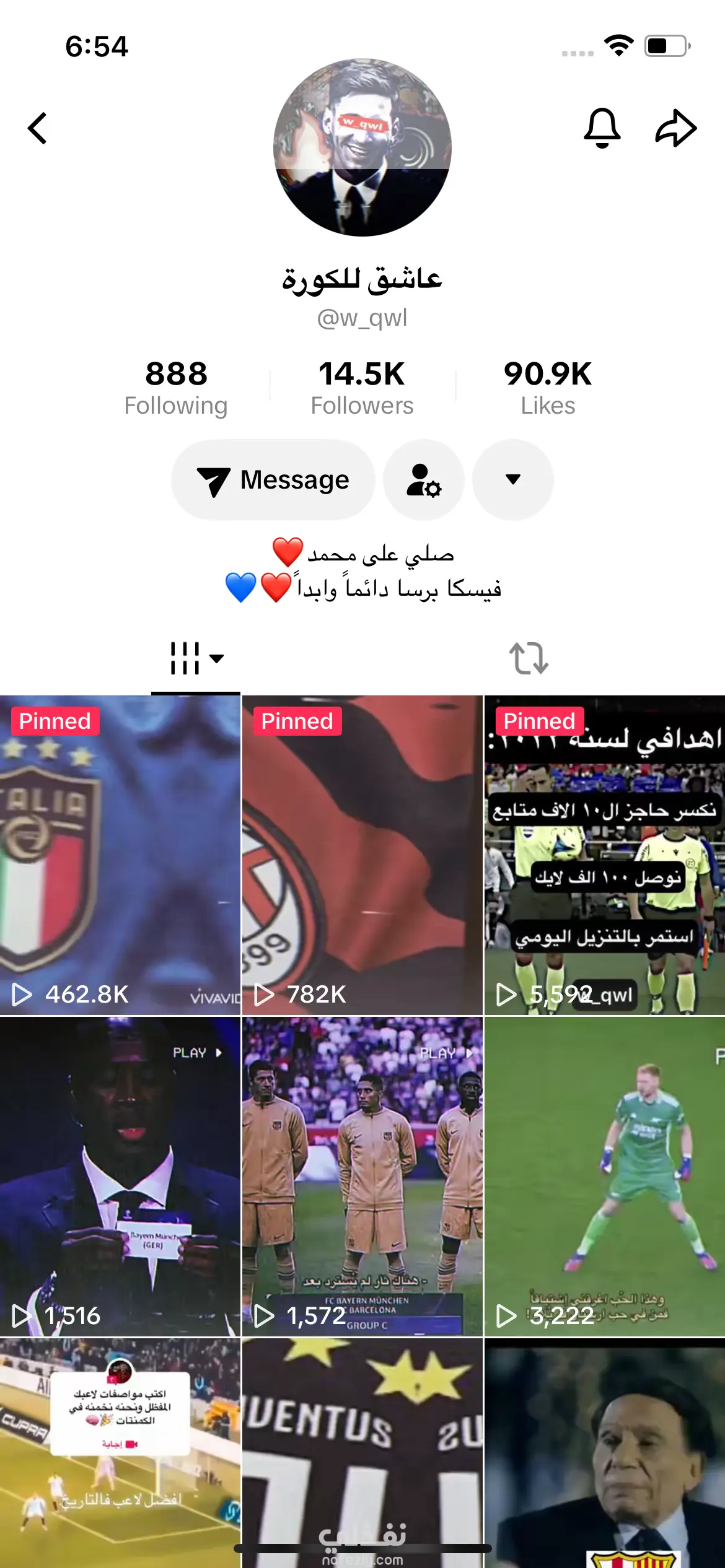
Task: Open pinned video with 782K views
Action: [x=362, y=855]
